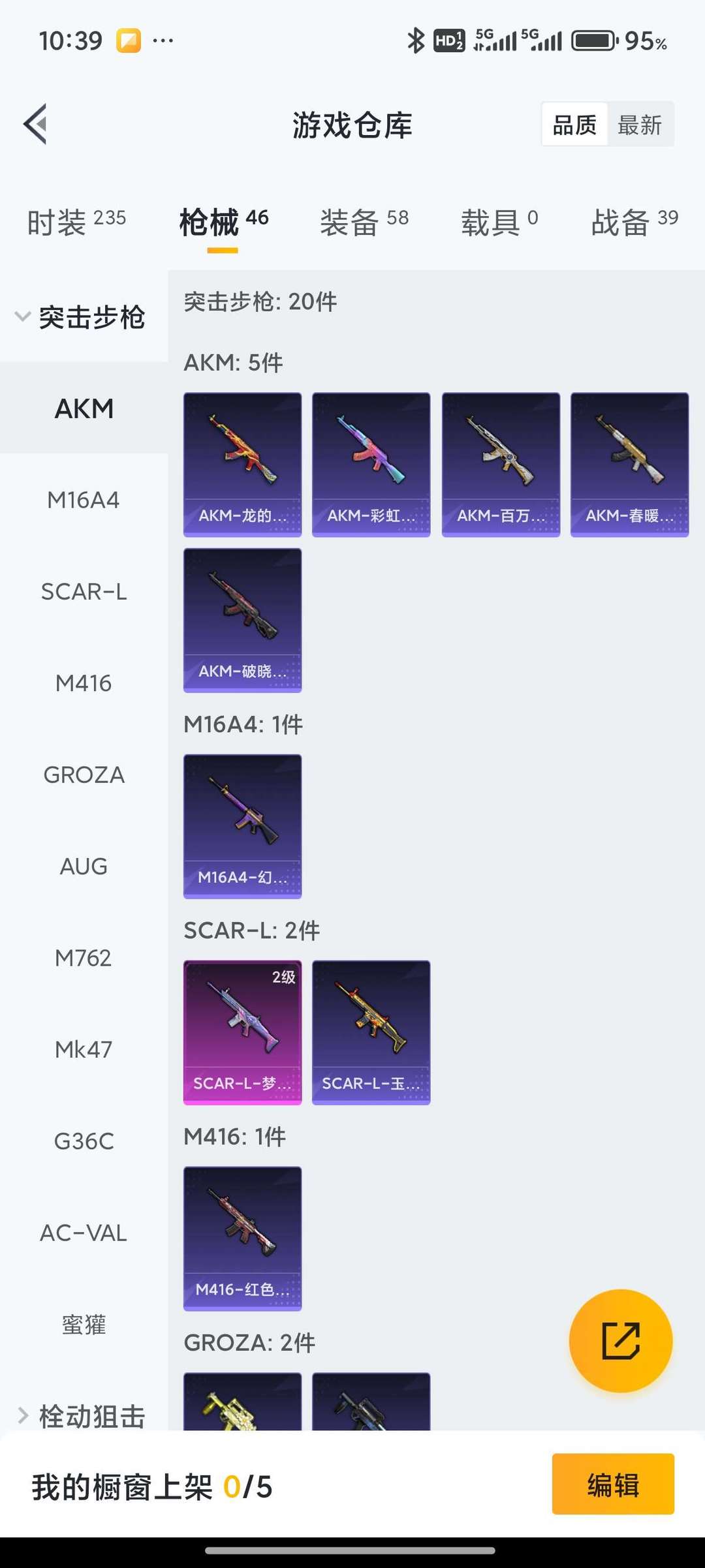
Task: Tap the orange floating share button
Action: (620, 1340)
